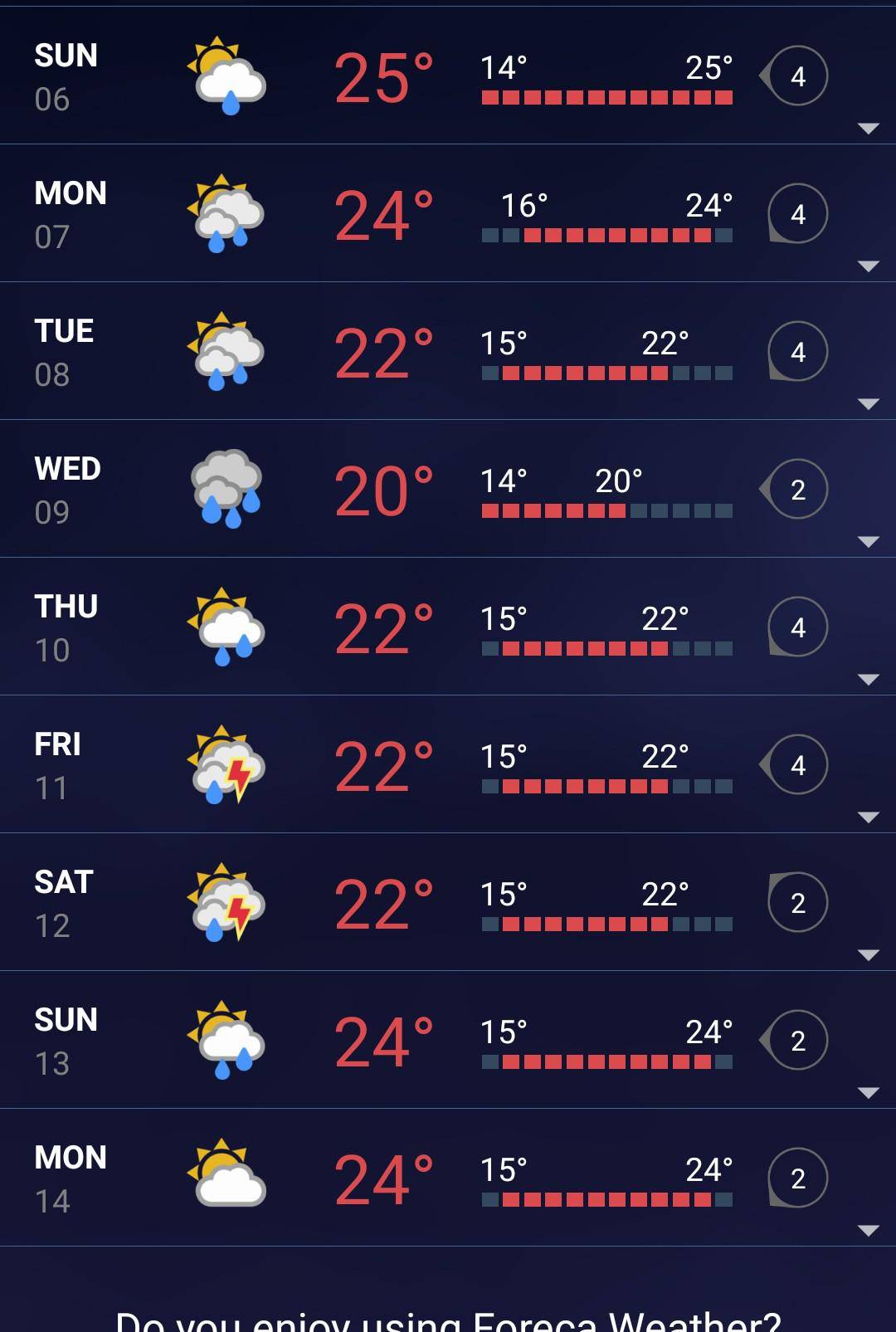Expand the Thursday 10 forecast details
The height and width of the screenshot is (1332, 896).
click(868, 680)
